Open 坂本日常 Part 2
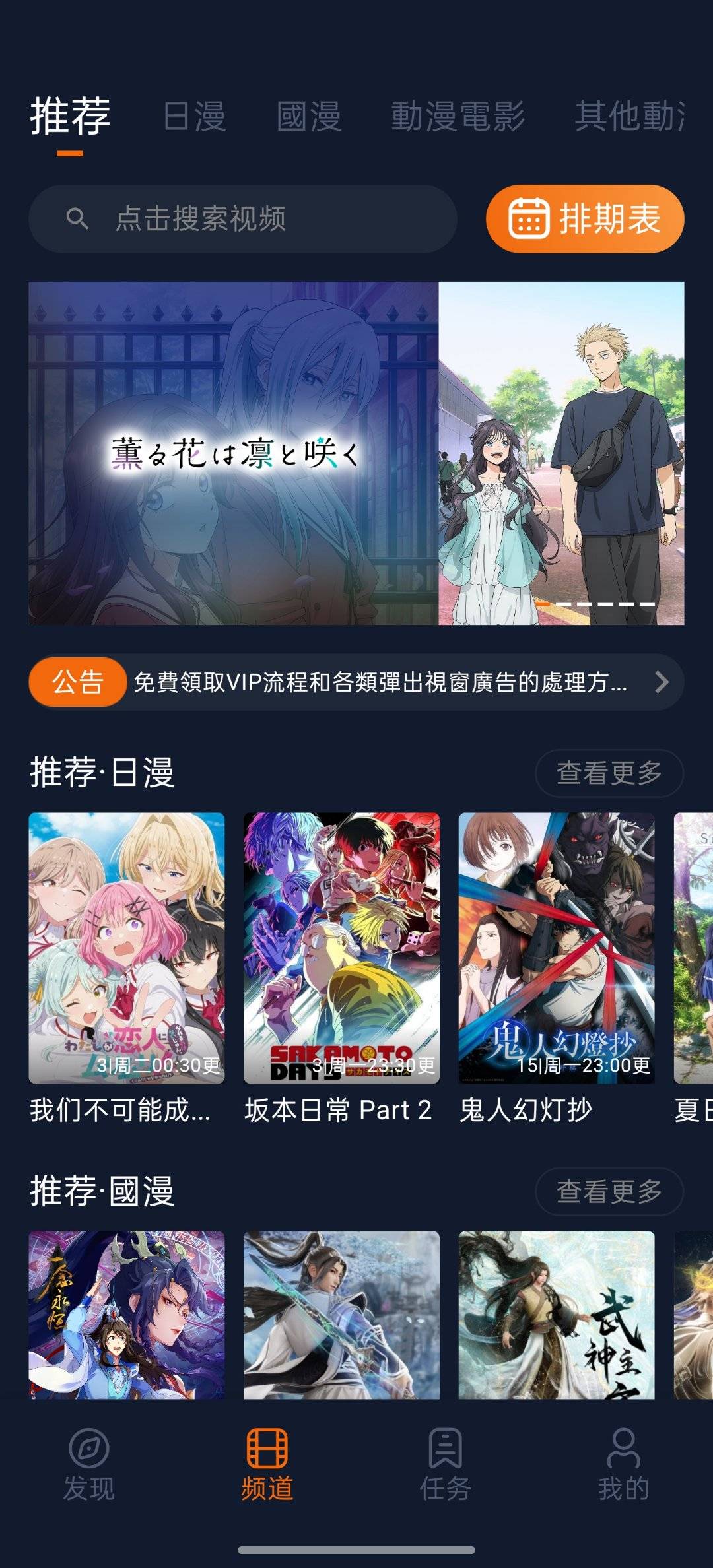Viewport: 713px width, 1568px height. coord(341,948)
